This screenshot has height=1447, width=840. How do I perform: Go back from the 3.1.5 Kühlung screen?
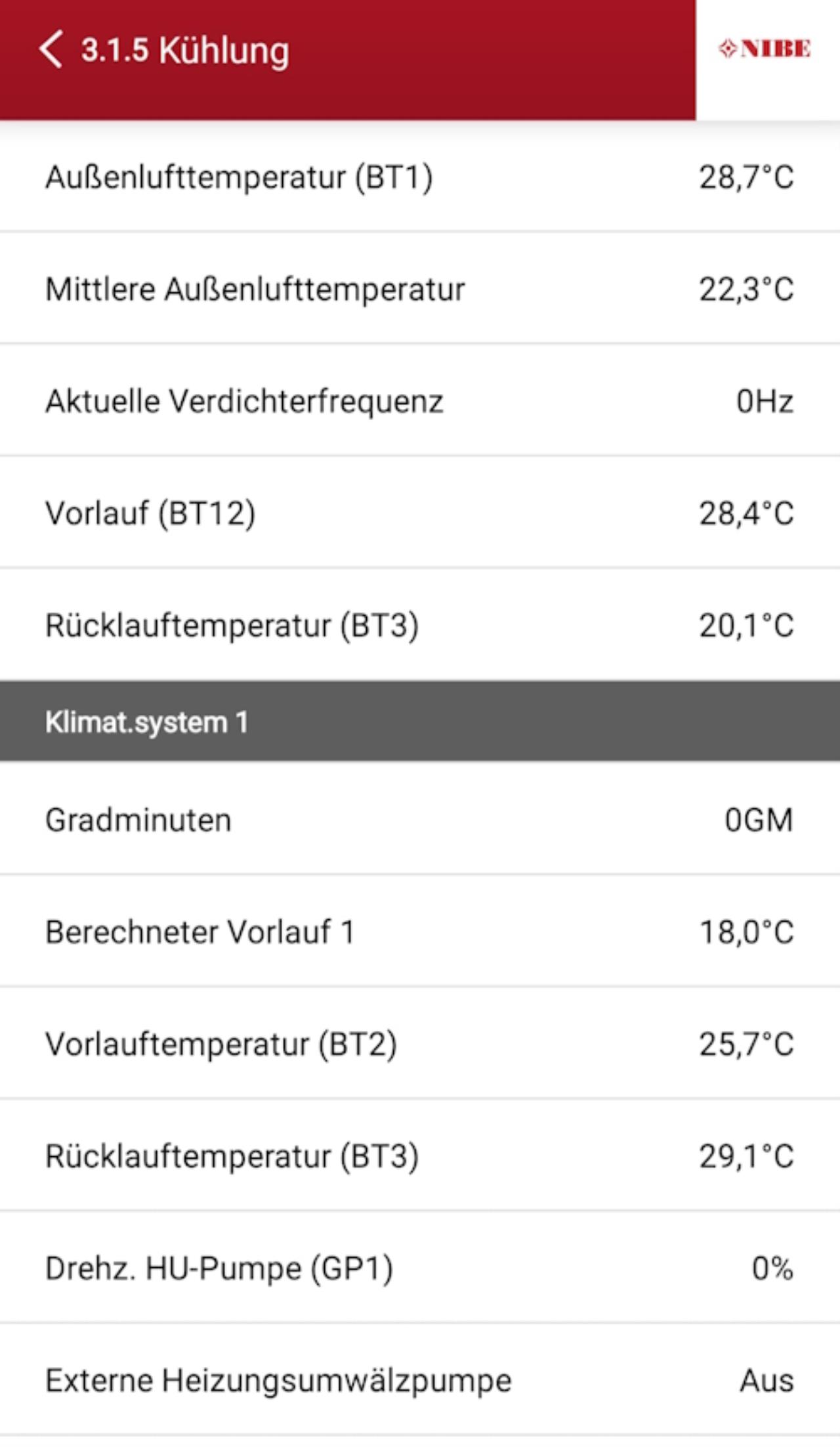[51, 50]
